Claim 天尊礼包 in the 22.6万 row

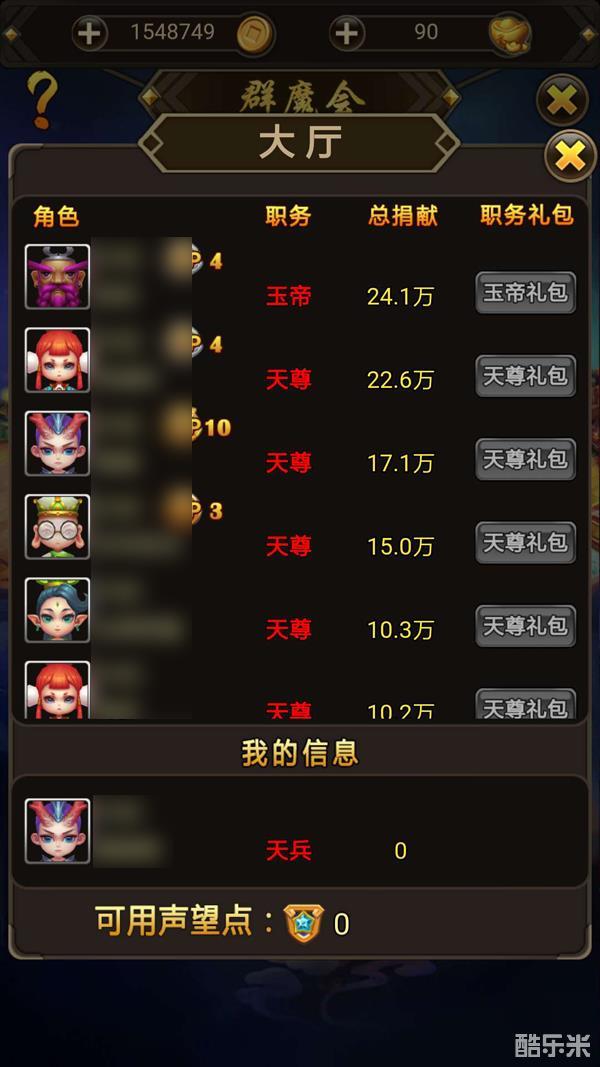pos(525,377)
